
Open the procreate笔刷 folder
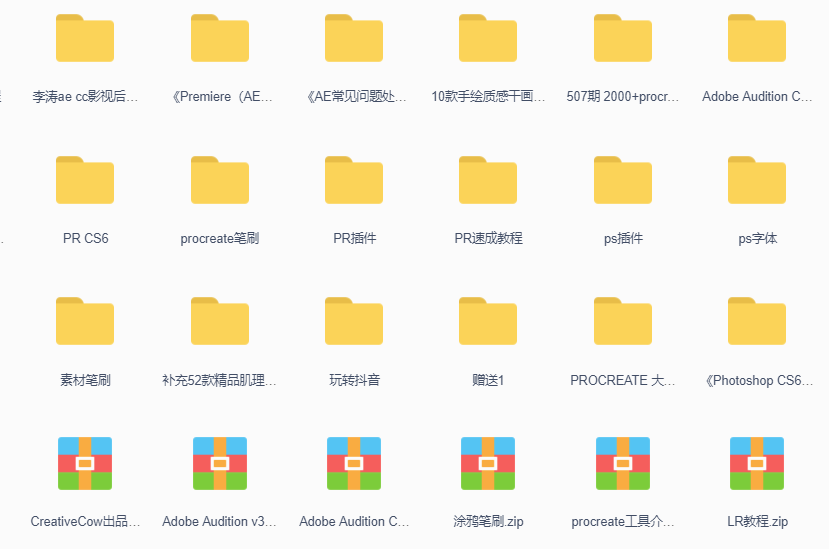pyautogui.click(x=220, y=181)
